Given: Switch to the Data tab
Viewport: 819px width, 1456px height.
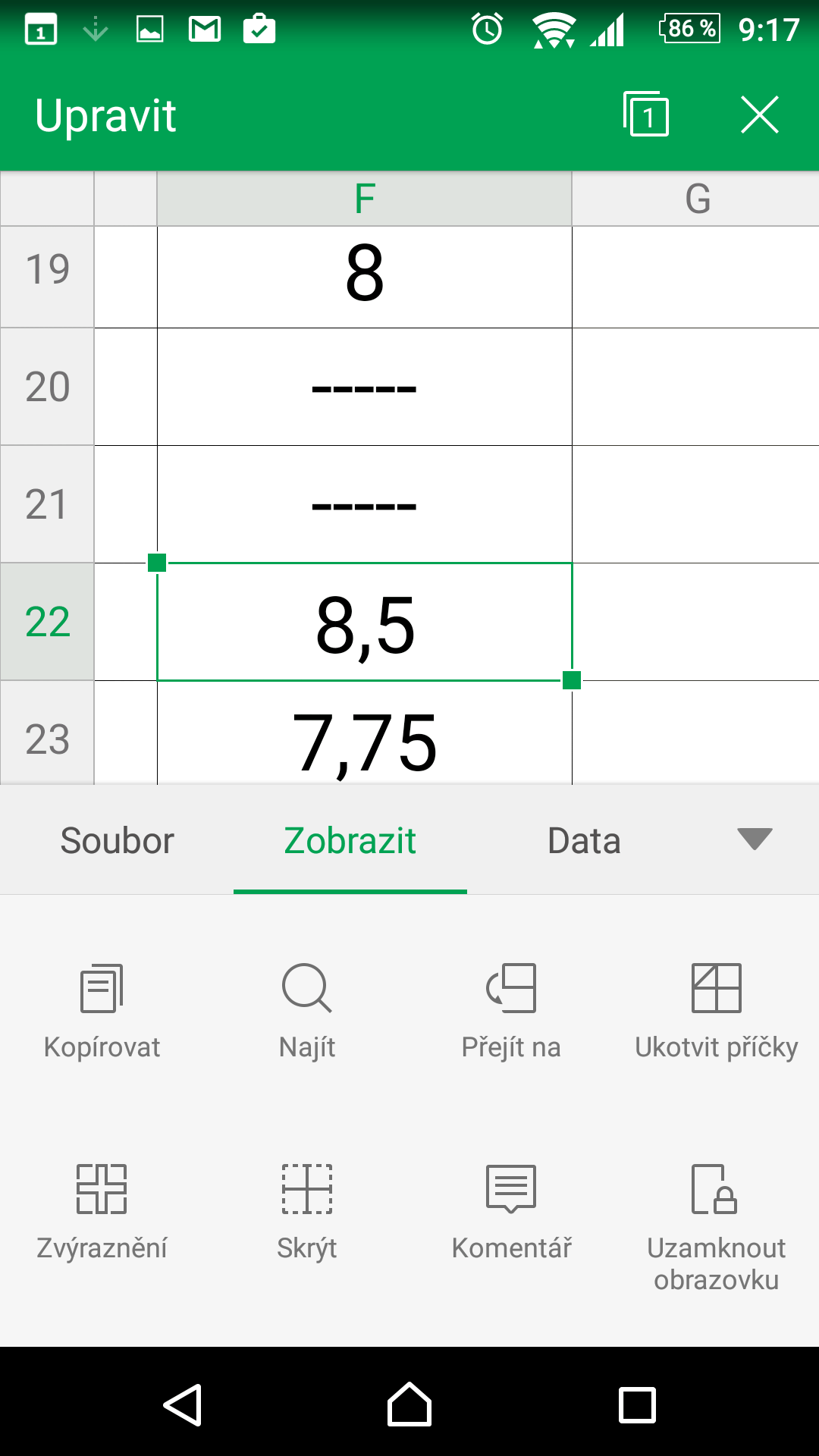Looking at the screenshot, I should (584, 840).
